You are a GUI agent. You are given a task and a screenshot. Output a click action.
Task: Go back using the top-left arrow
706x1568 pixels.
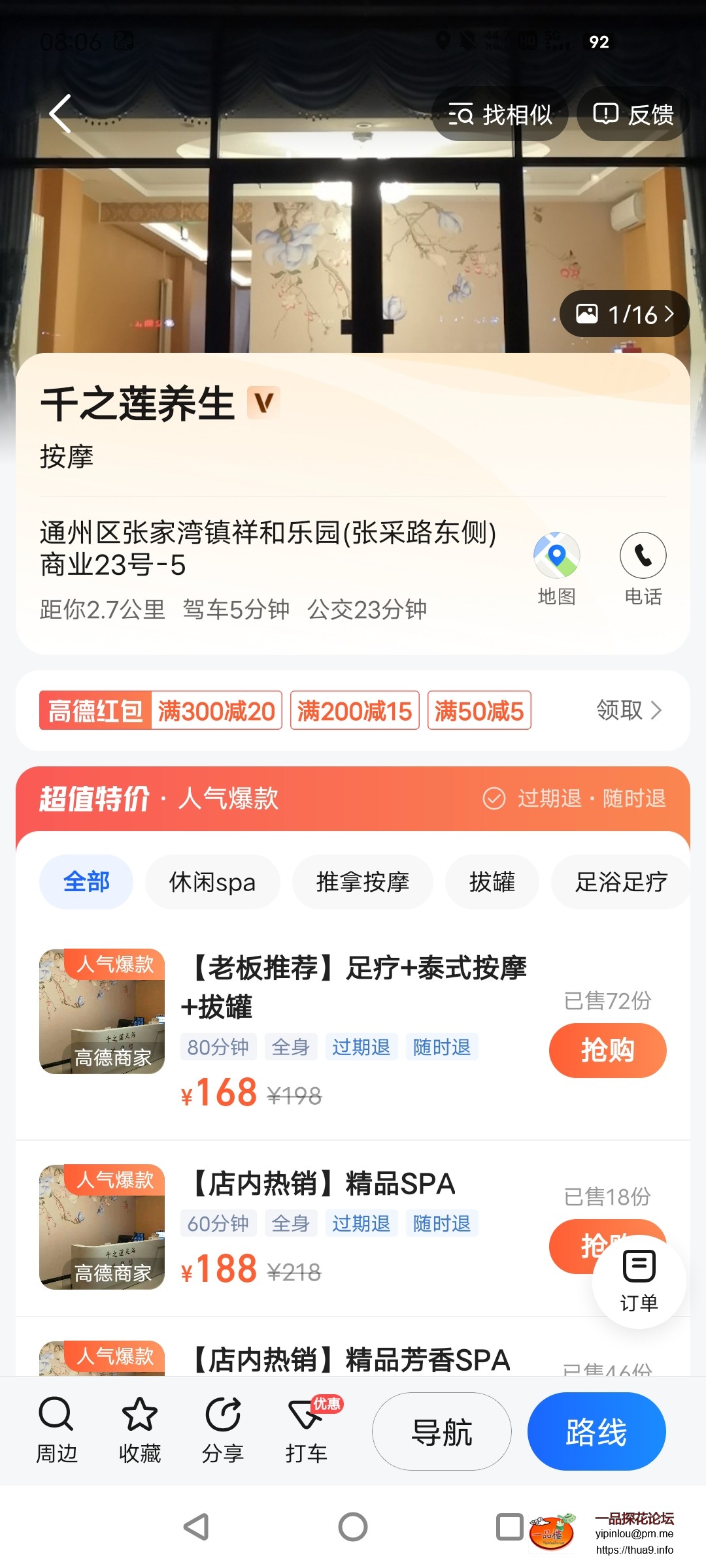(61, 114)
